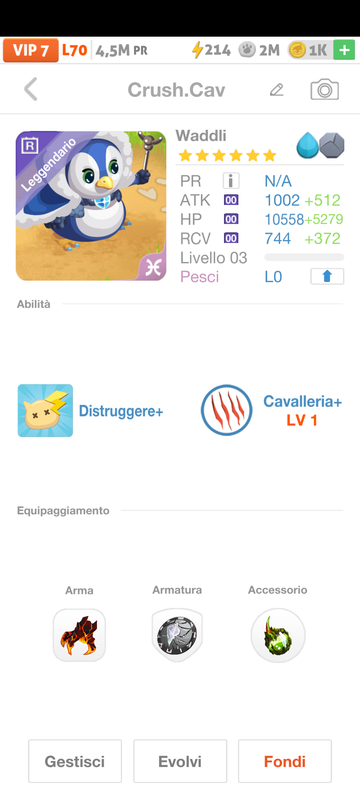Upgrade Pesci level with the blue arrow

[x=327, y=276]
